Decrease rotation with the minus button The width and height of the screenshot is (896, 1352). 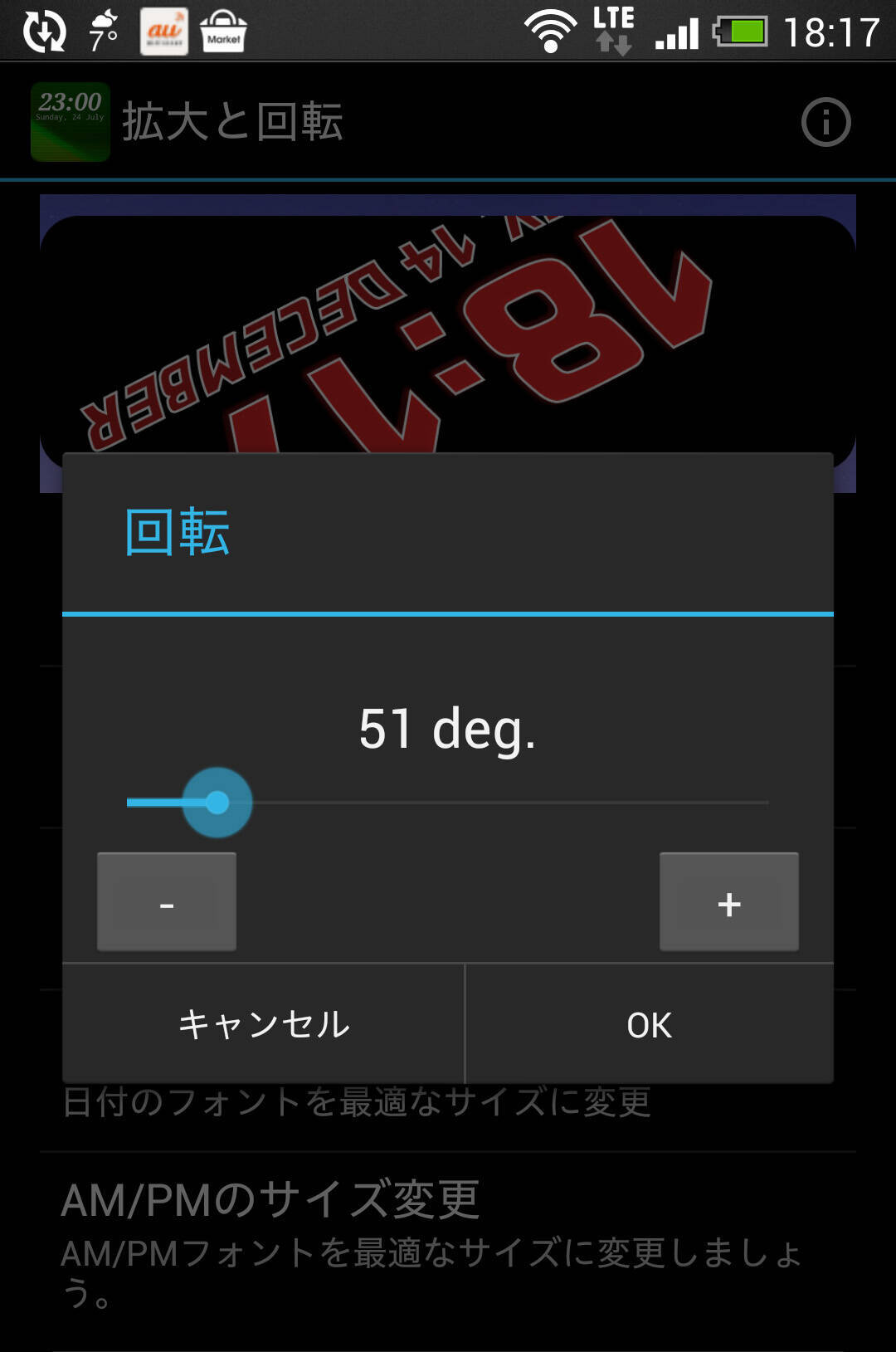click(x=167, y=902)
